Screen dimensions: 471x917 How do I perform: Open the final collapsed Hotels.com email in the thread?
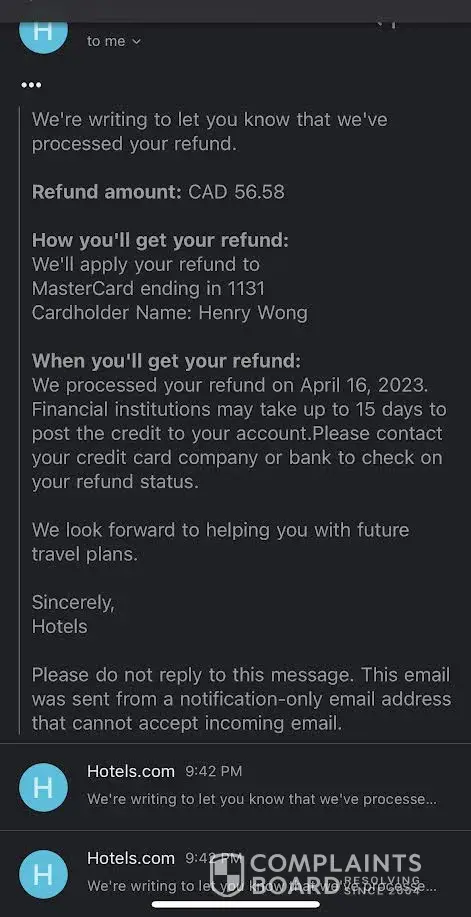tap(235, 874)
